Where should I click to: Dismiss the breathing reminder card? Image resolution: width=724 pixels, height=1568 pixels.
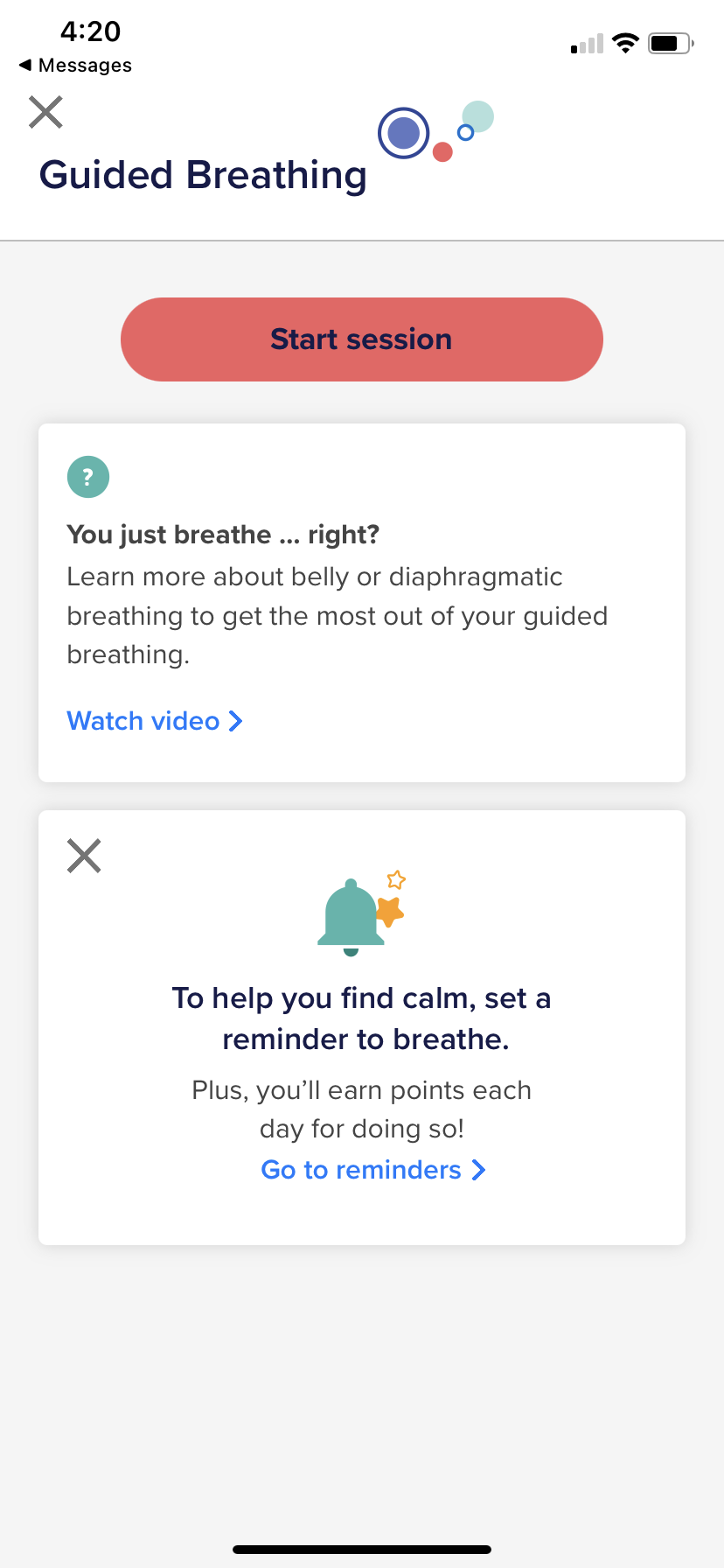(x=84, y=856)
